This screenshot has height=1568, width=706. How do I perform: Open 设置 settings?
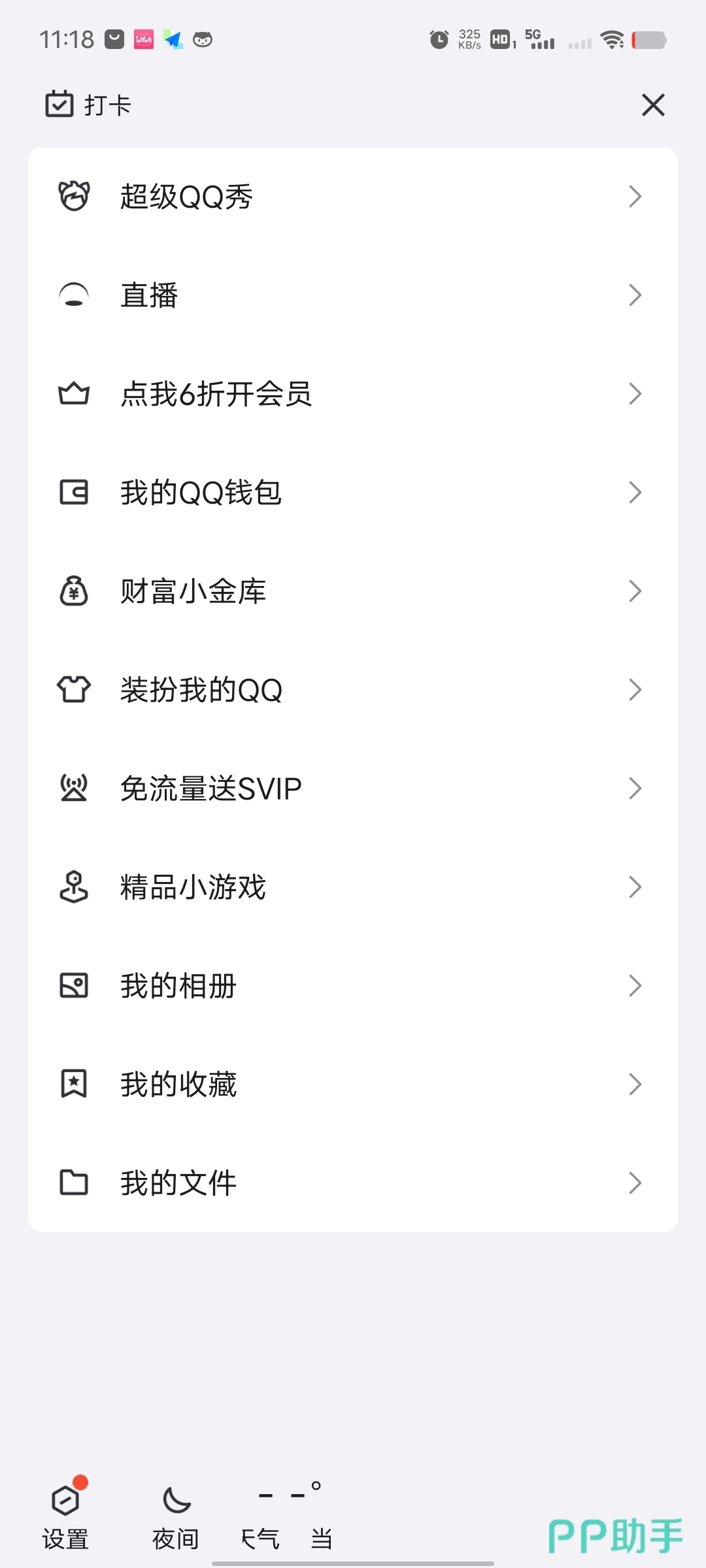(x=65, y=1516)
